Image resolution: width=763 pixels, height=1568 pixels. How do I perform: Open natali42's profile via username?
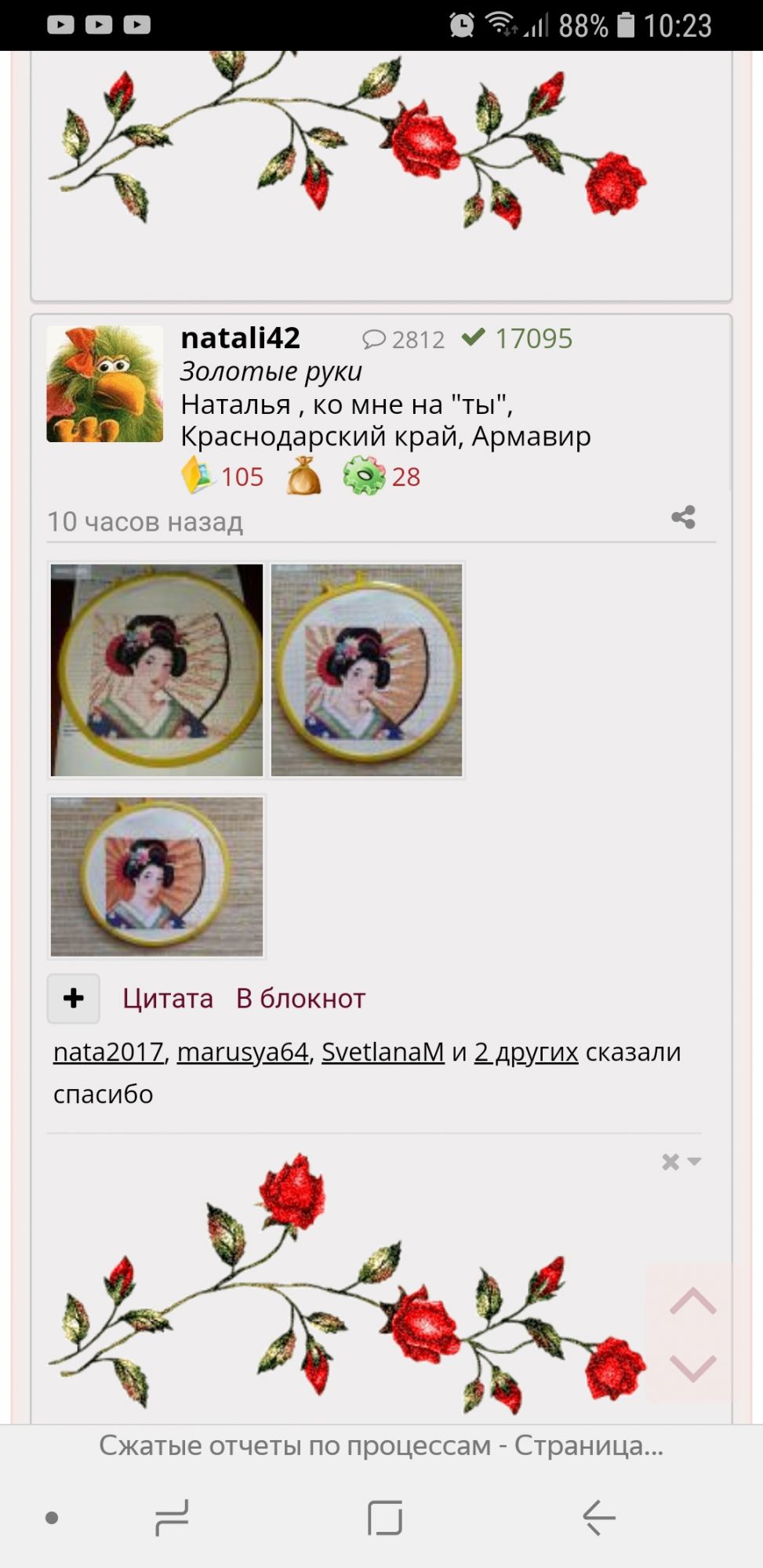240,338
